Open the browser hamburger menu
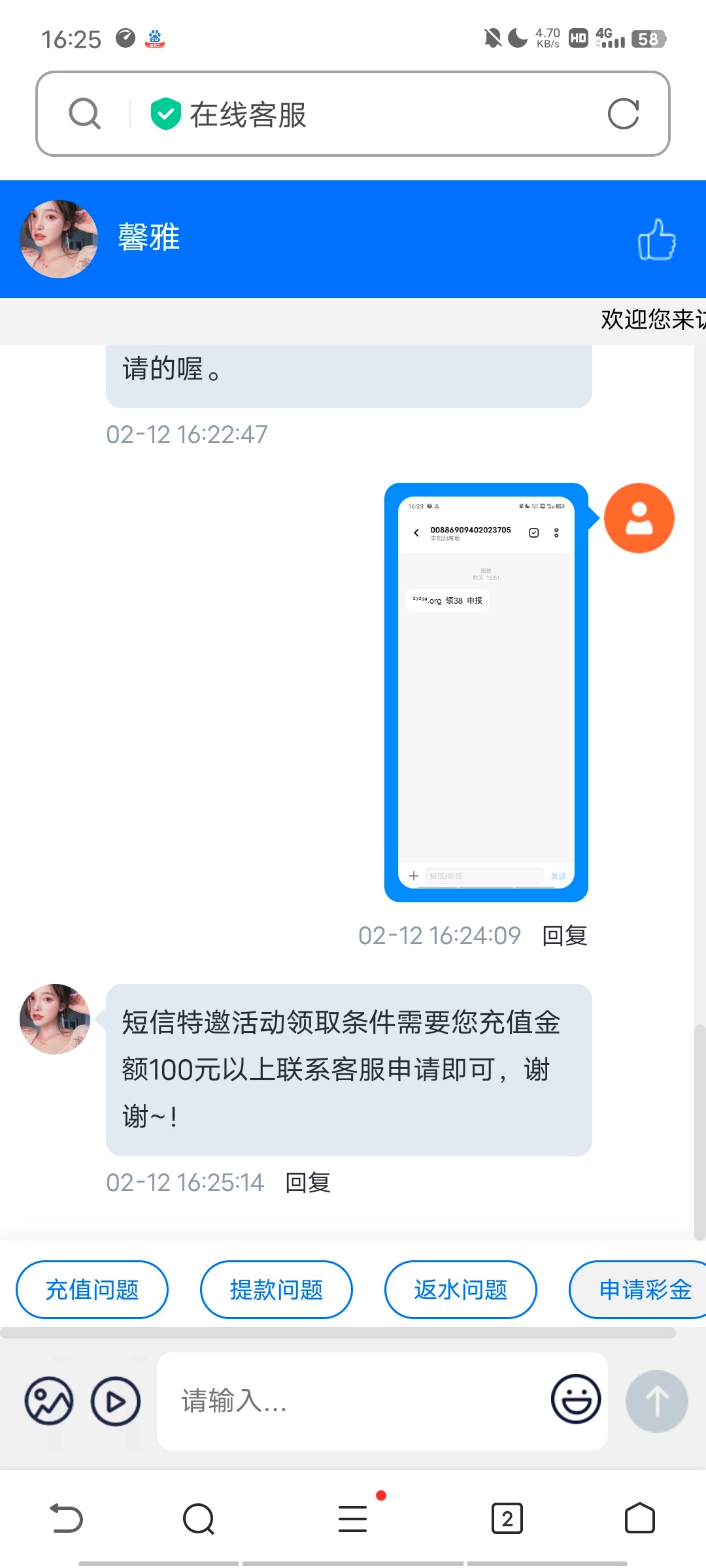 point(353,1519)
